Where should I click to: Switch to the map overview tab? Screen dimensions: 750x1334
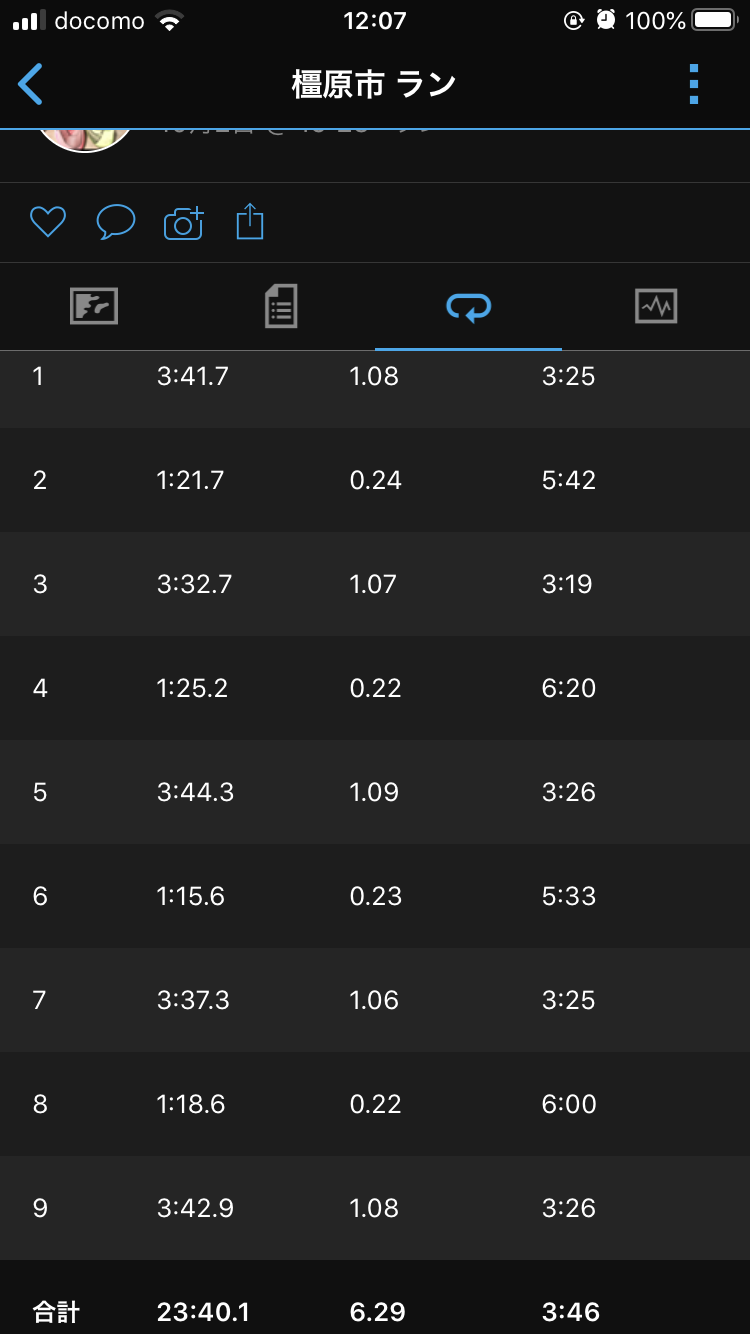(94, 306)
